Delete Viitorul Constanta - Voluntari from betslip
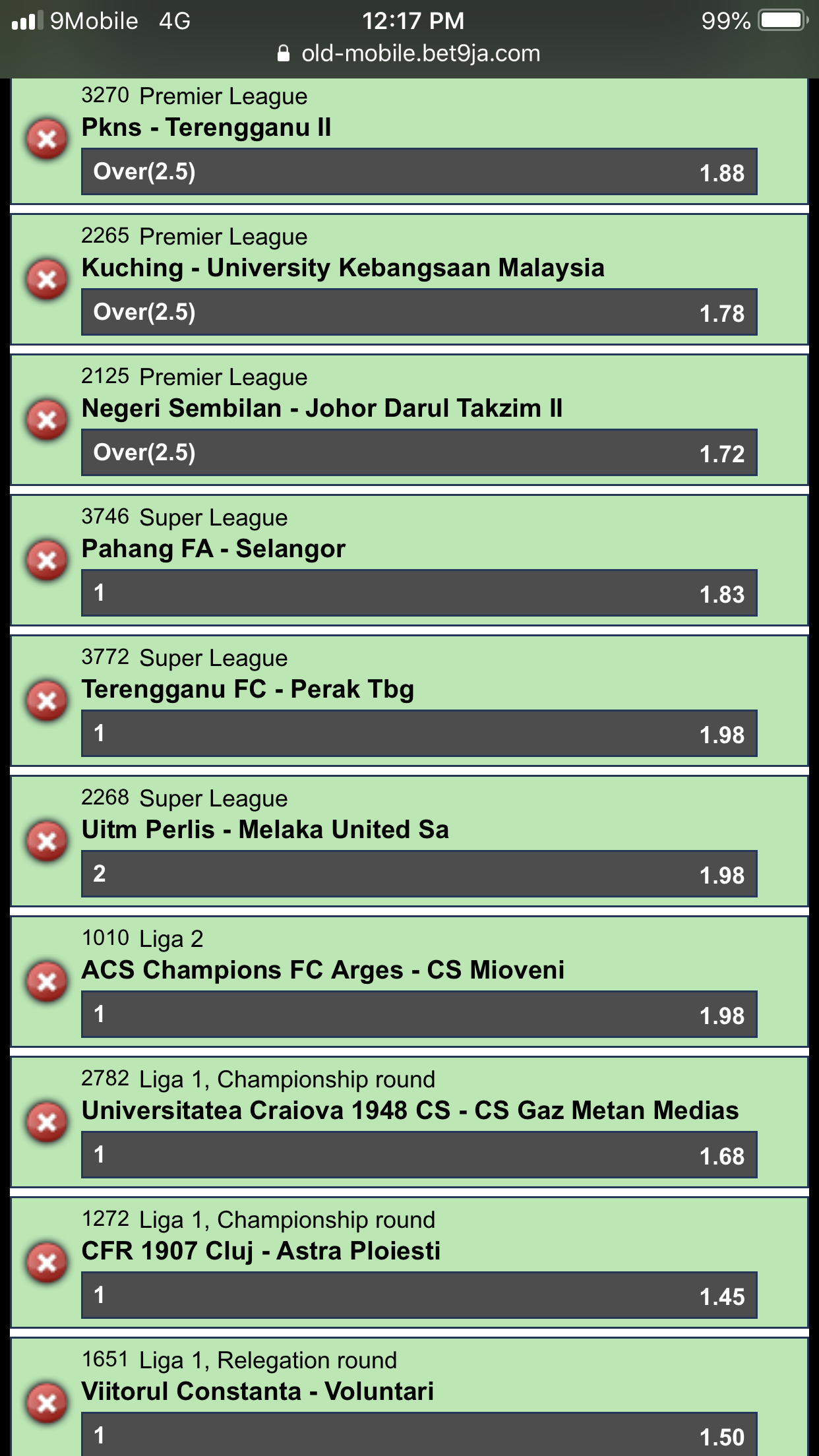This screenshot has width=819, height=1456. [47, 1403]
